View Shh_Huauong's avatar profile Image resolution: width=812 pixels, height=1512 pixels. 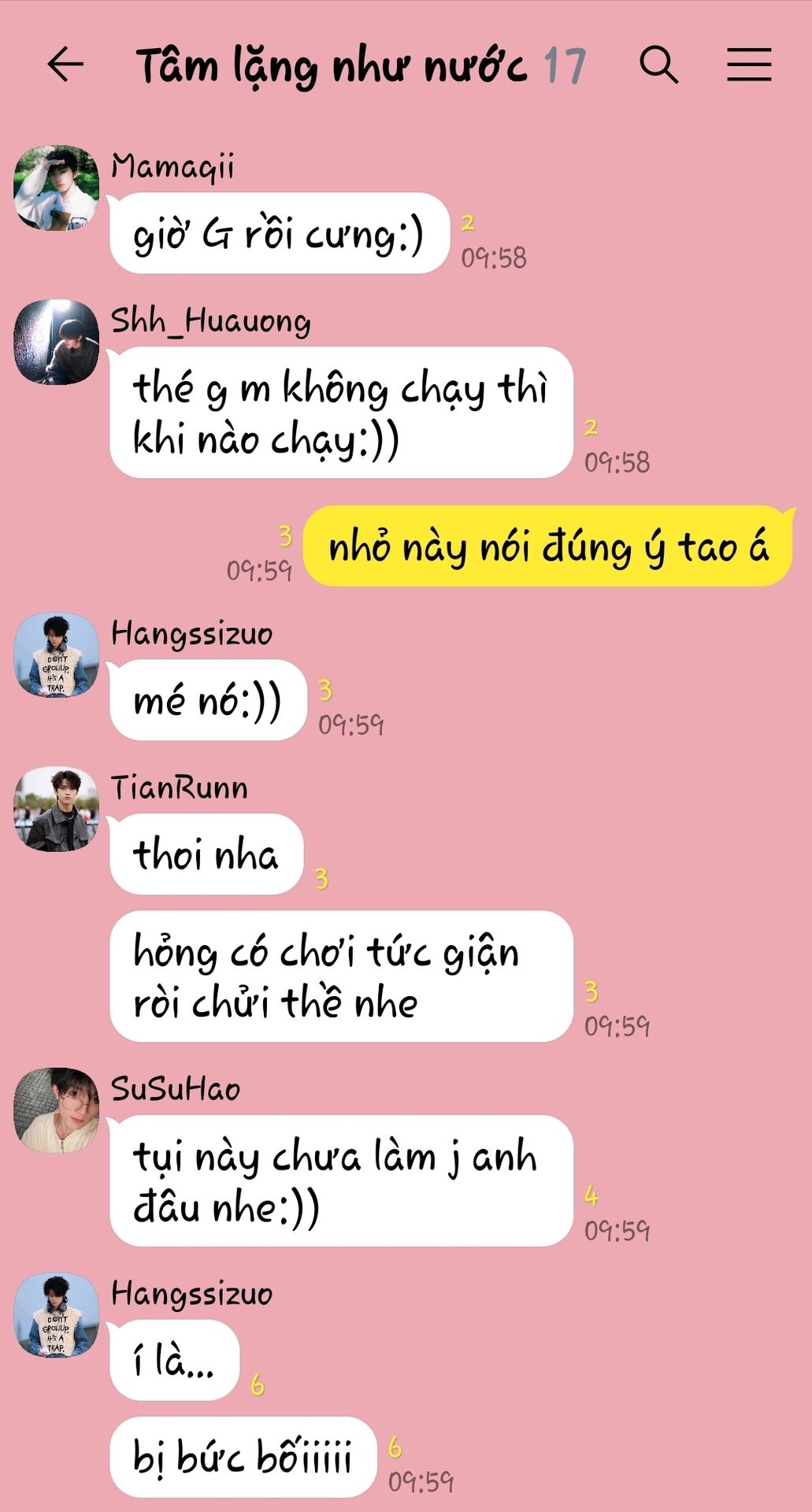(x=56, y=341)
